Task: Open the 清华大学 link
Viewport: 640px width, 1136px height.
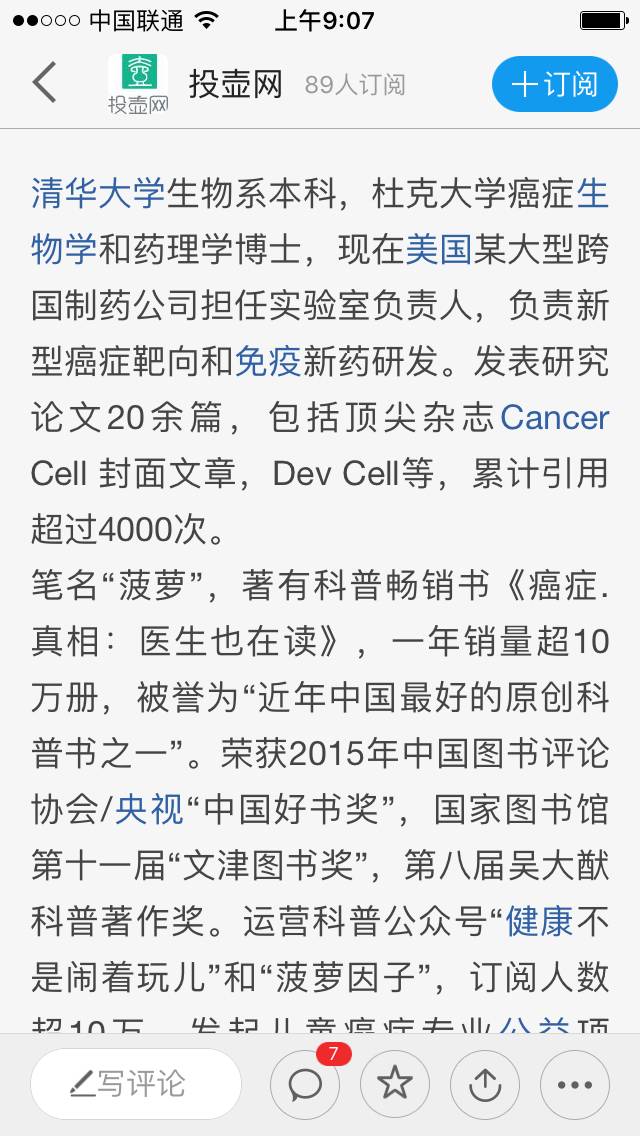Action: coord(98,192)
